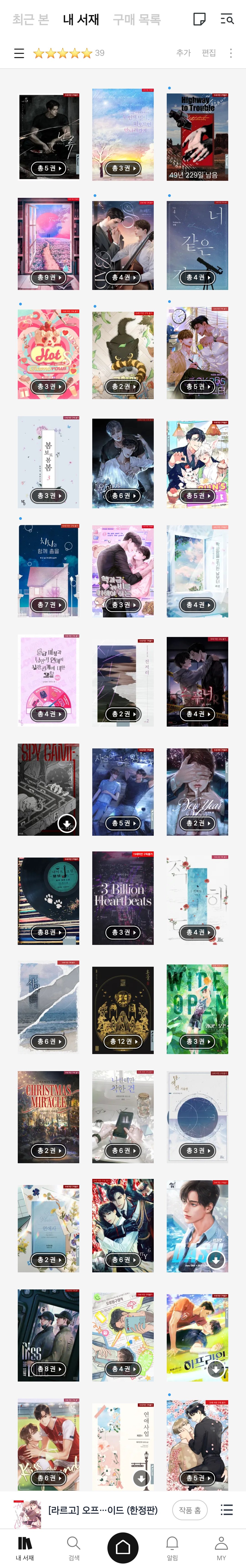The height and width of the screenshot is (1568, 246).
Task: Open the note icon in the top bar
Action: (199, 20)
